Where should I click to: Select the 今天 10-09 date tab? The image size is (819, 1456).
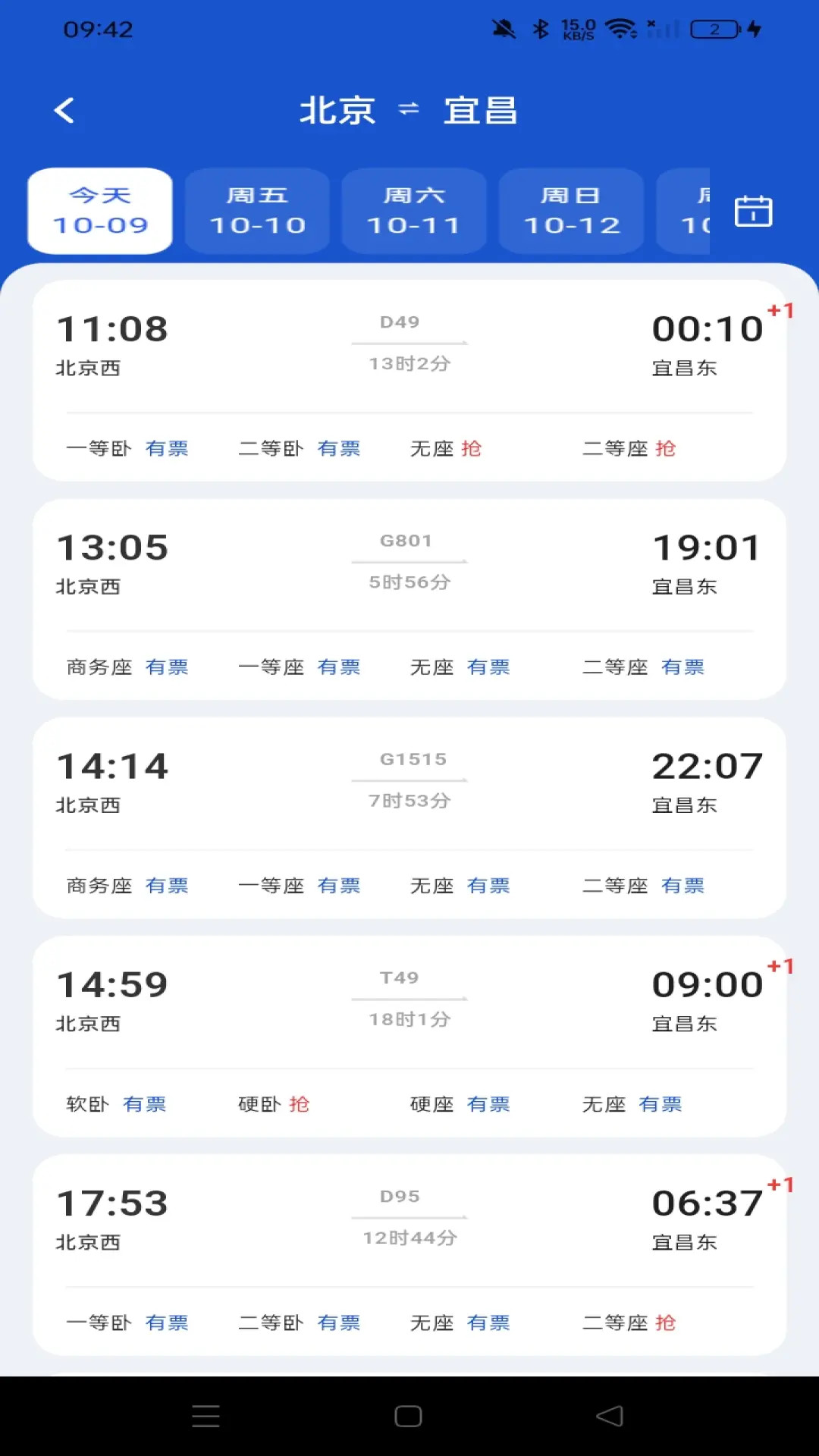[99, 210]
